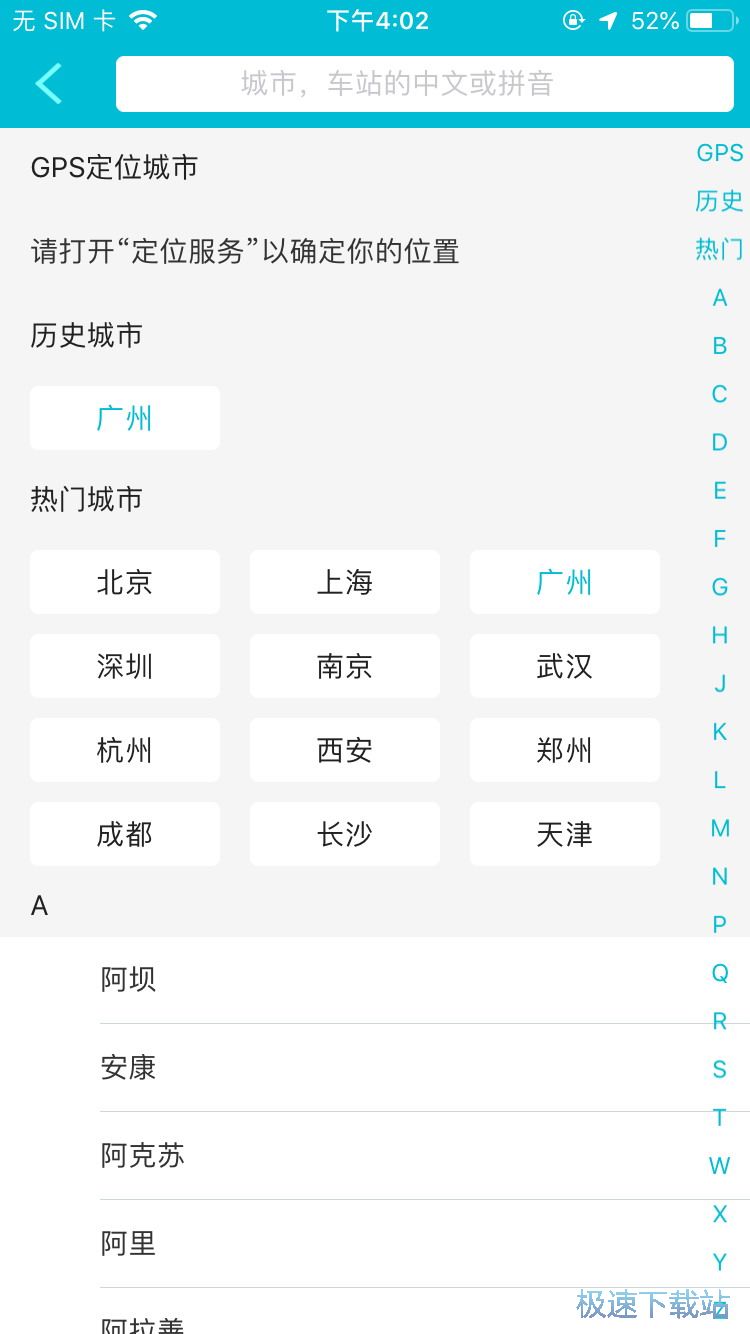Select 广州 under 历史城市

[x=125, y=418]
